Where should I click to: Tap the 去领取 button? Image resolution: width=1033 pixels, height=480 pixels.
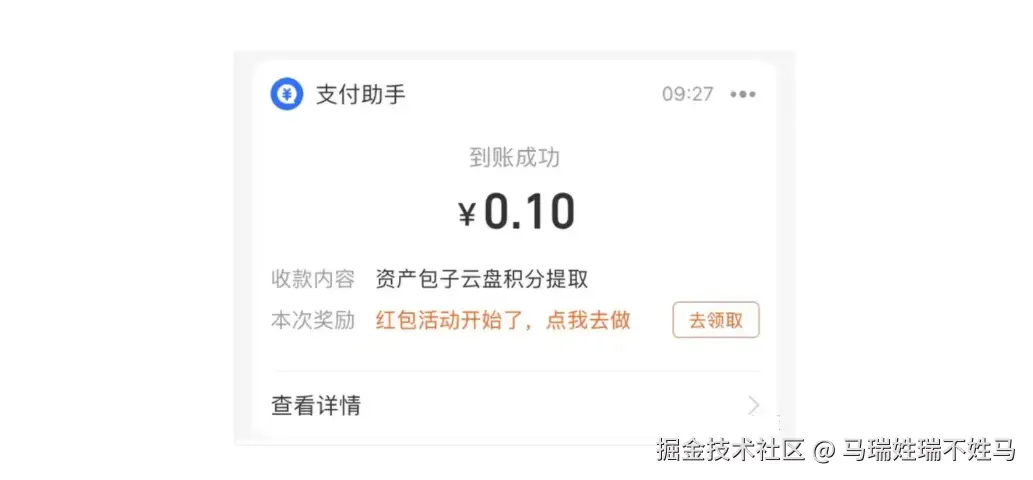(x=715, y=320)
